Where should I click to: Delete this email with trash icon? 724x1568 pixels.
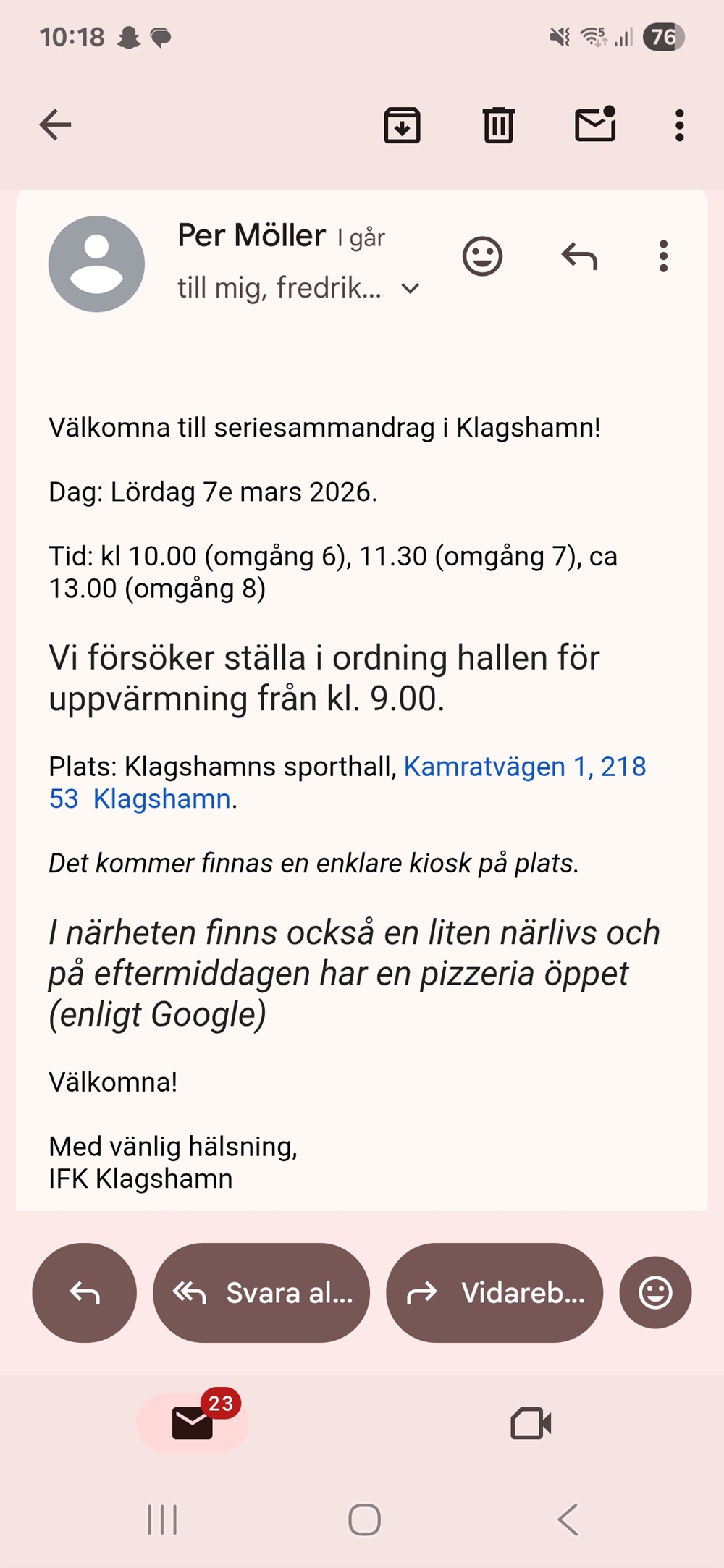(498, 125)
